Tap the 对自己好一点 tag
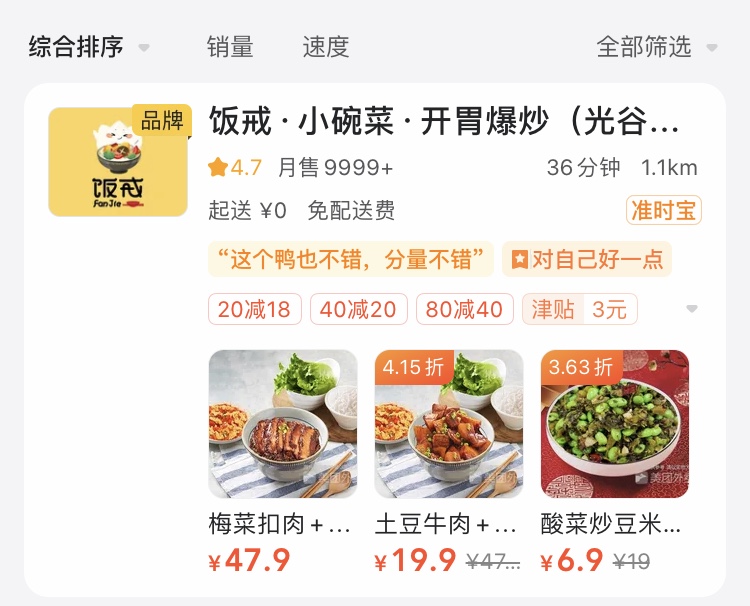The image size is (750, 606). [587, 260]
